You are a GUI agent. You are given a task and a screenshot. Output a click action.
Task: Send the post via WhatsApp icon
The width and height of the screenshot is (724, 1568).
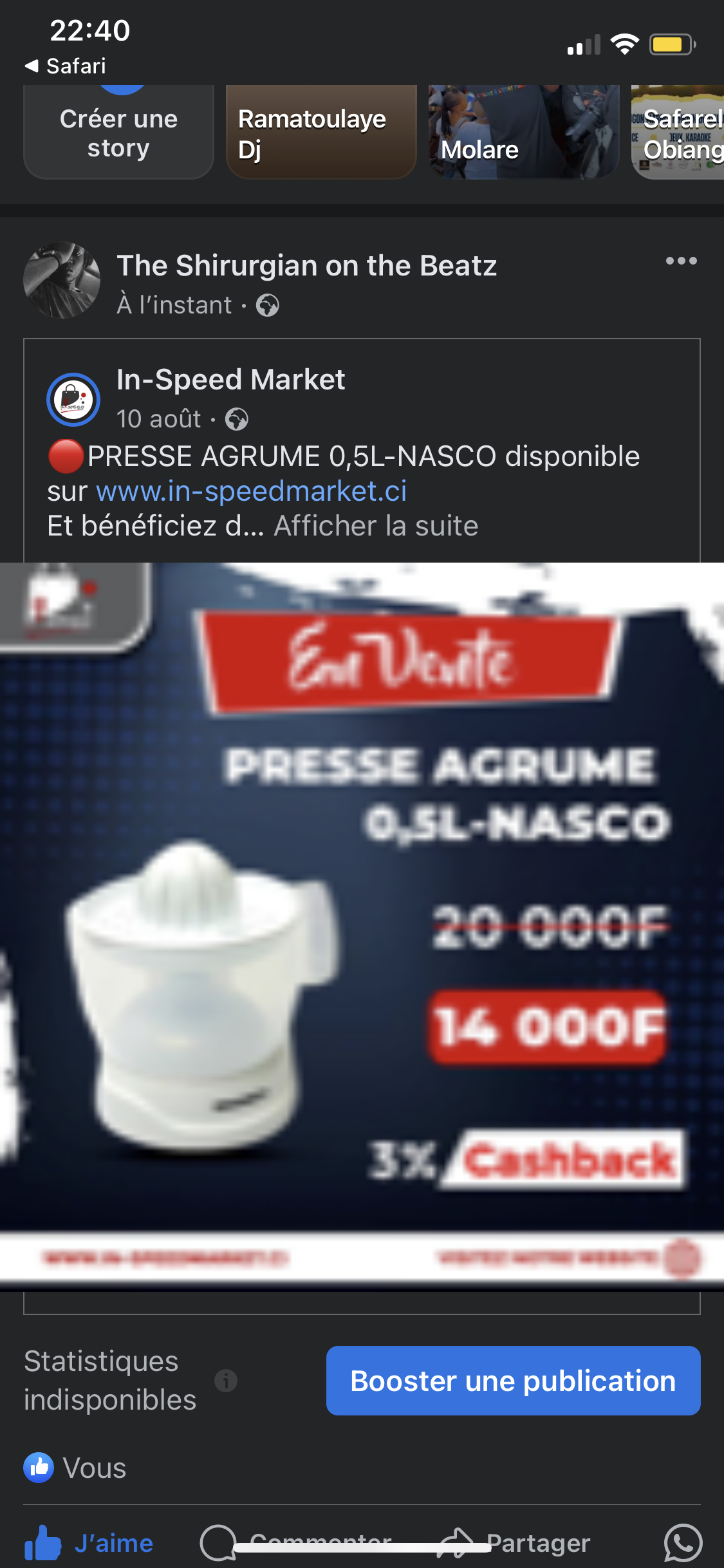(x=682, y=1542)
